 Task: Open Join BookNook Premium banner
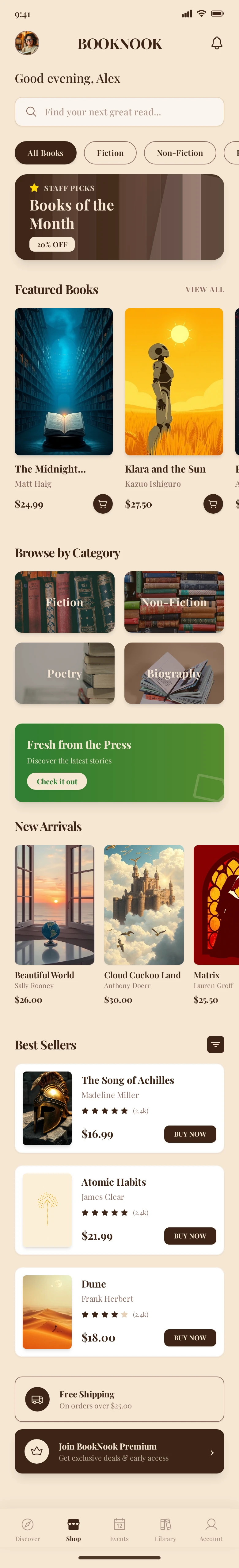click(x=119, y=1451)
